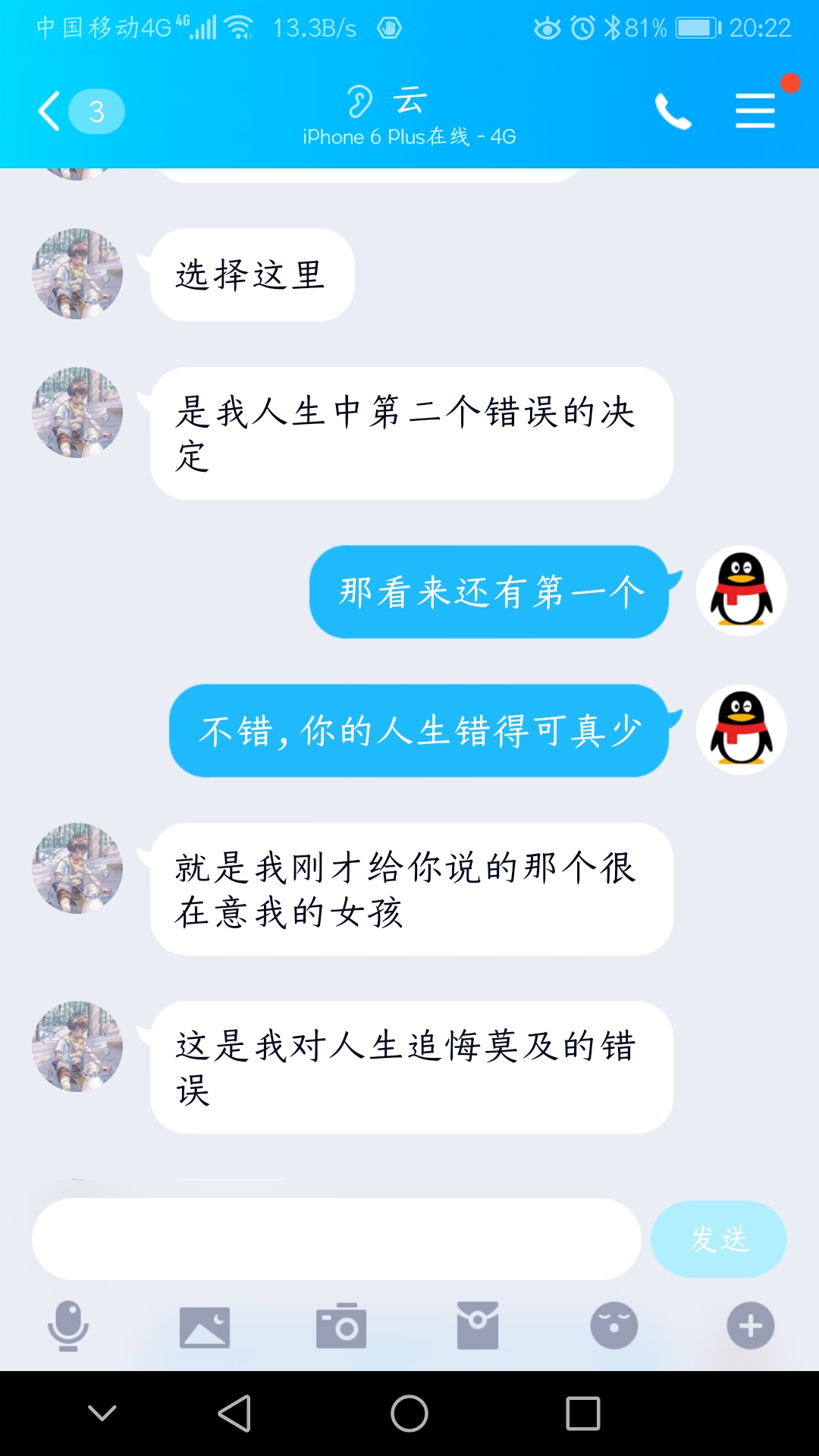The height and width of the screenshot is (1456, 819).
Task: Tap the 发送 send button
Action: (718, 1239)
